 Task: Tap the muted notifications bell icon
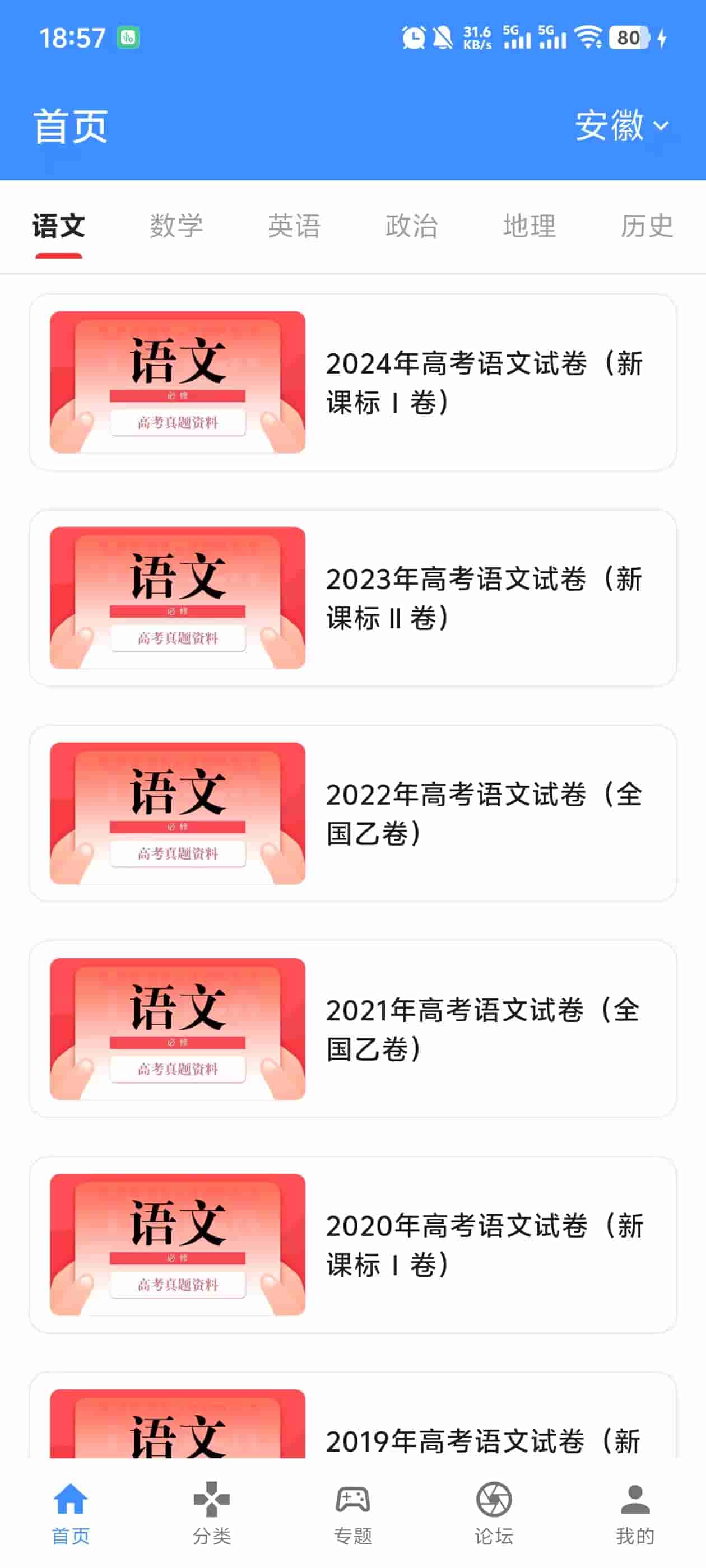(x=443, y=38)
